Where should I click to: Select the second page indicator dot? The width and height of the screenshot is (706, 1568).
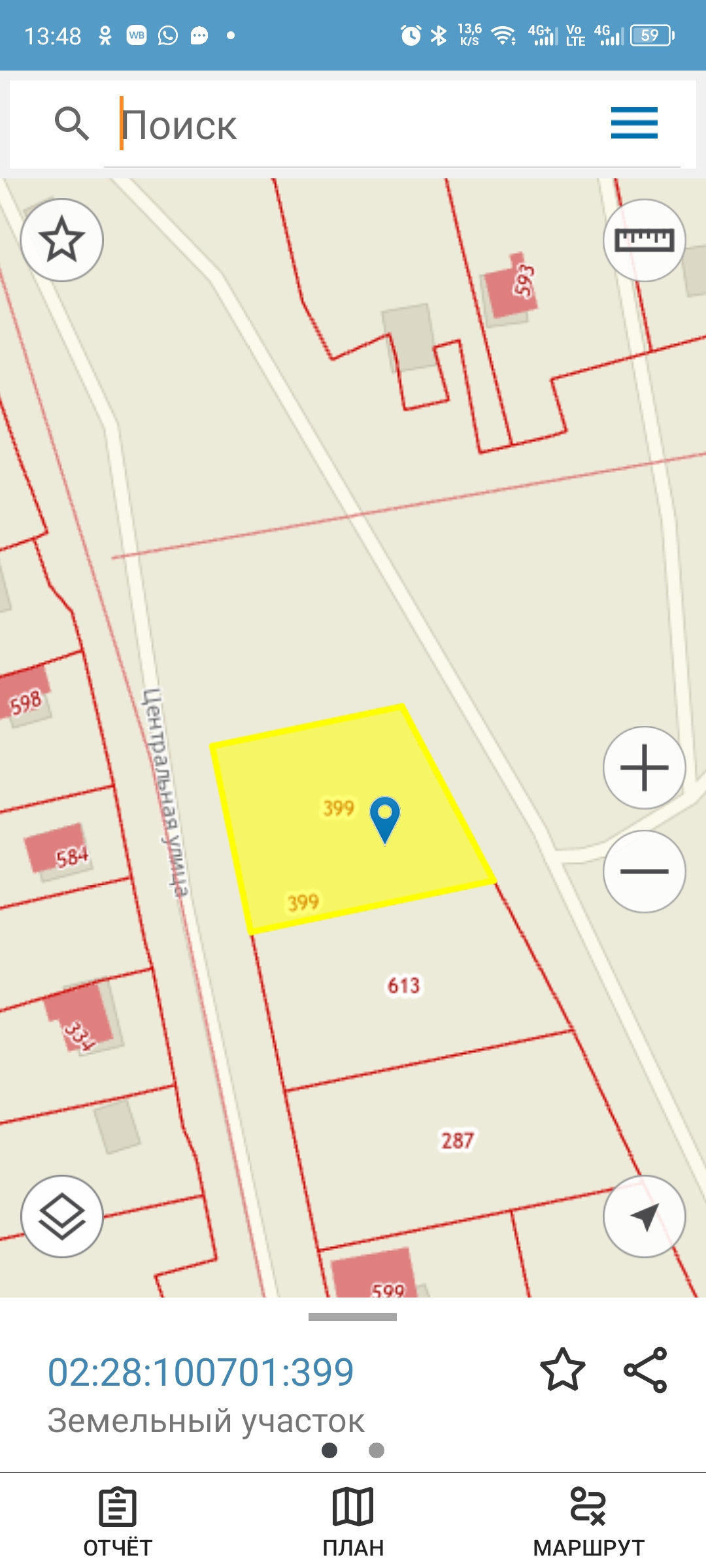[x=377, y=1450]
